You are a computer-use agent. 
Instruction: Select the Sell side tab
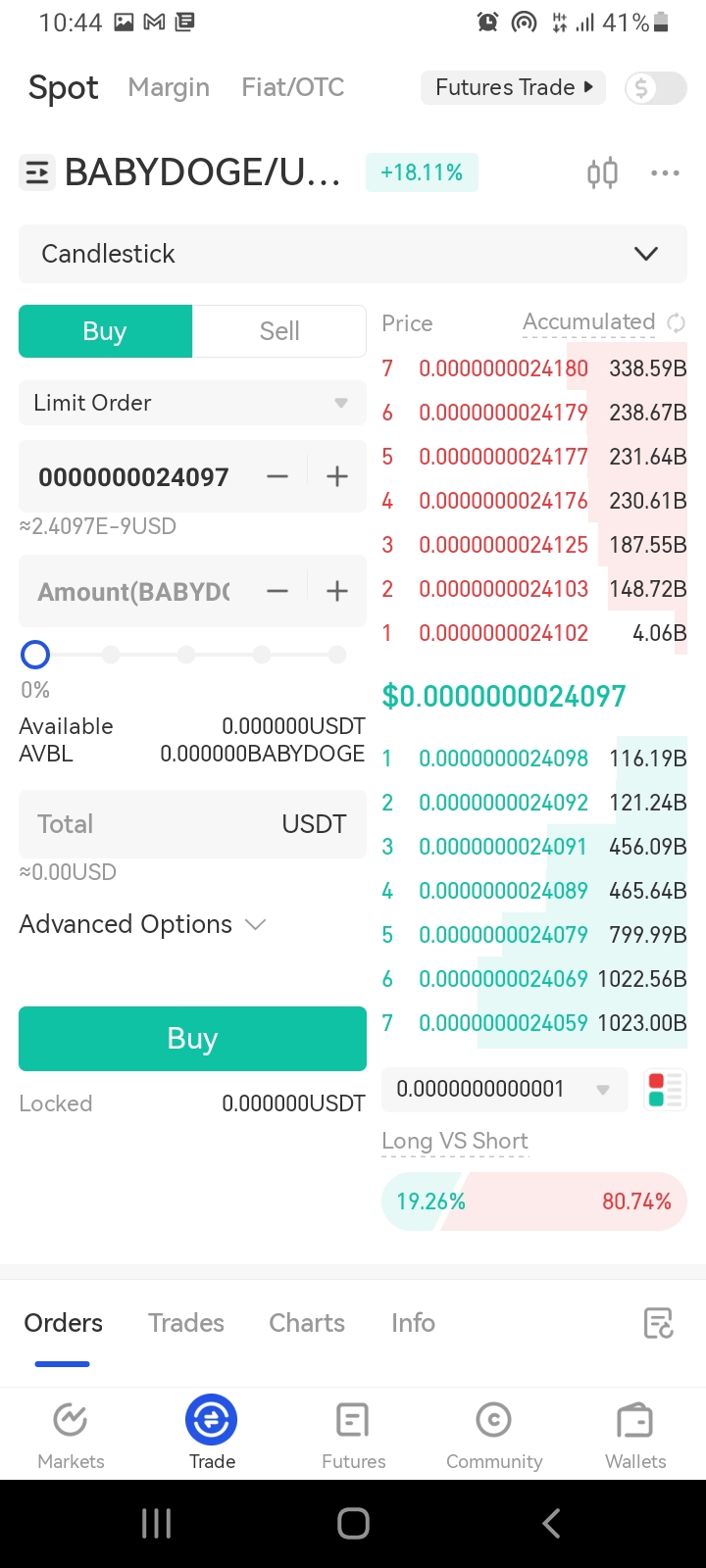click(x=279, y=331)
